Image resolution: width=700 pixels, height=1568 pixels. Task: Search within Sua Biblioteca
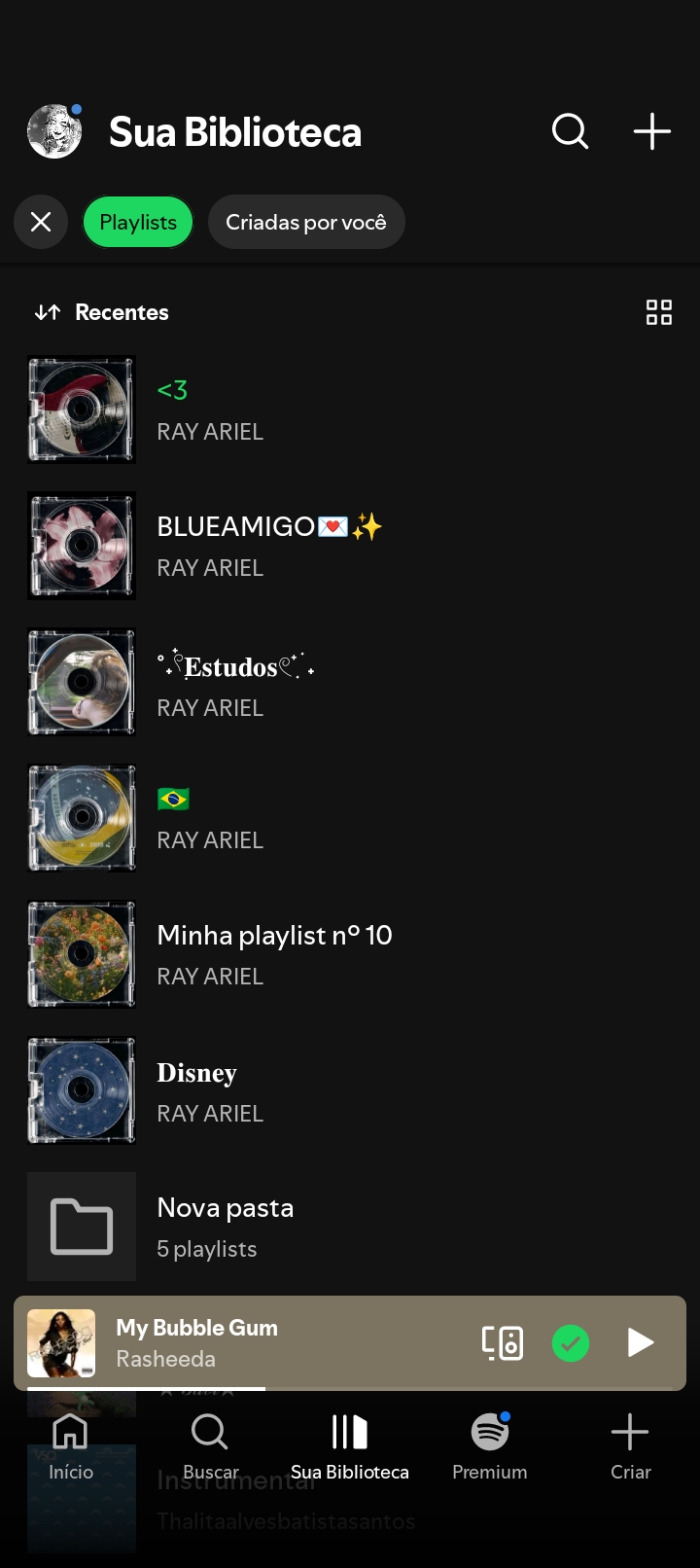tap(570, 131)
